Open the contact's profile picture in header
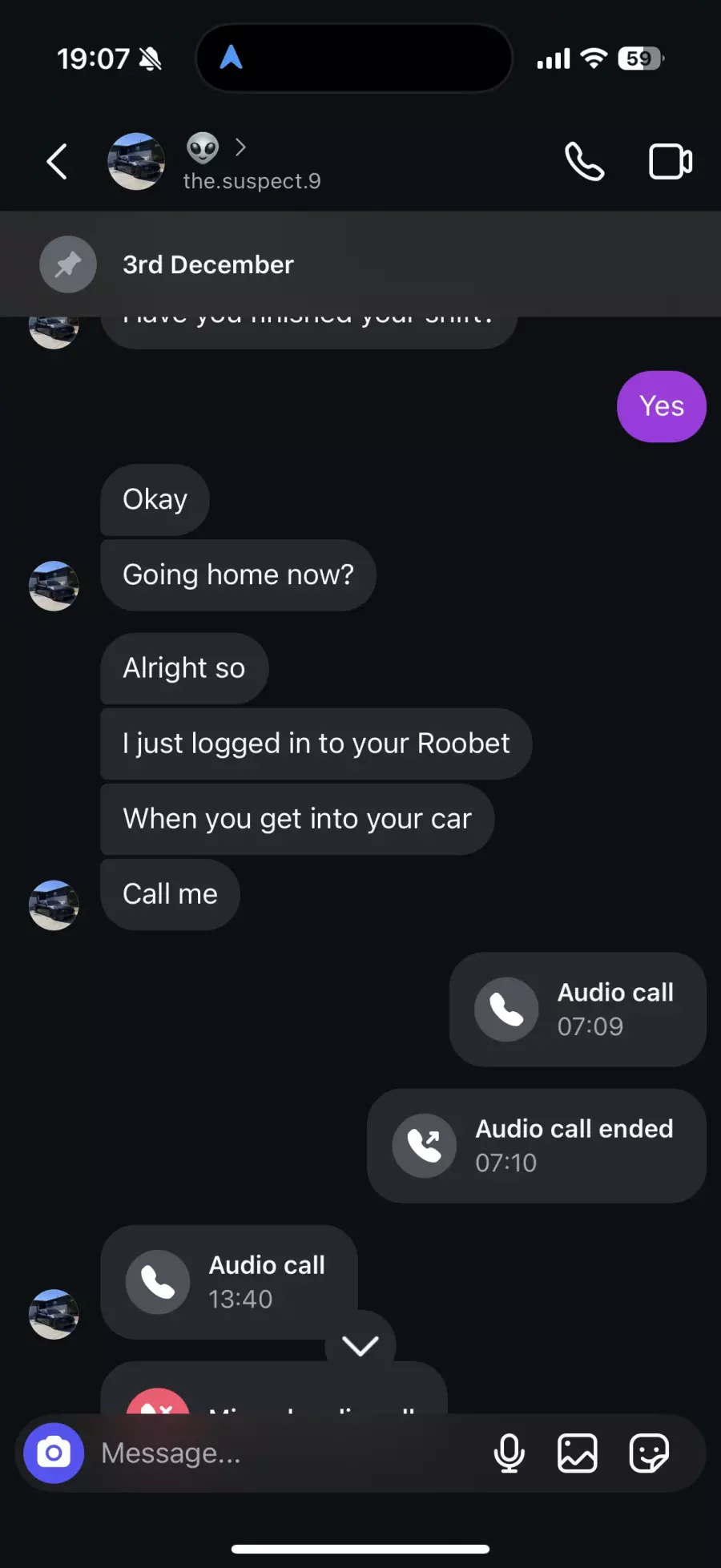721x1568 pixels. [x=136, y=162]
